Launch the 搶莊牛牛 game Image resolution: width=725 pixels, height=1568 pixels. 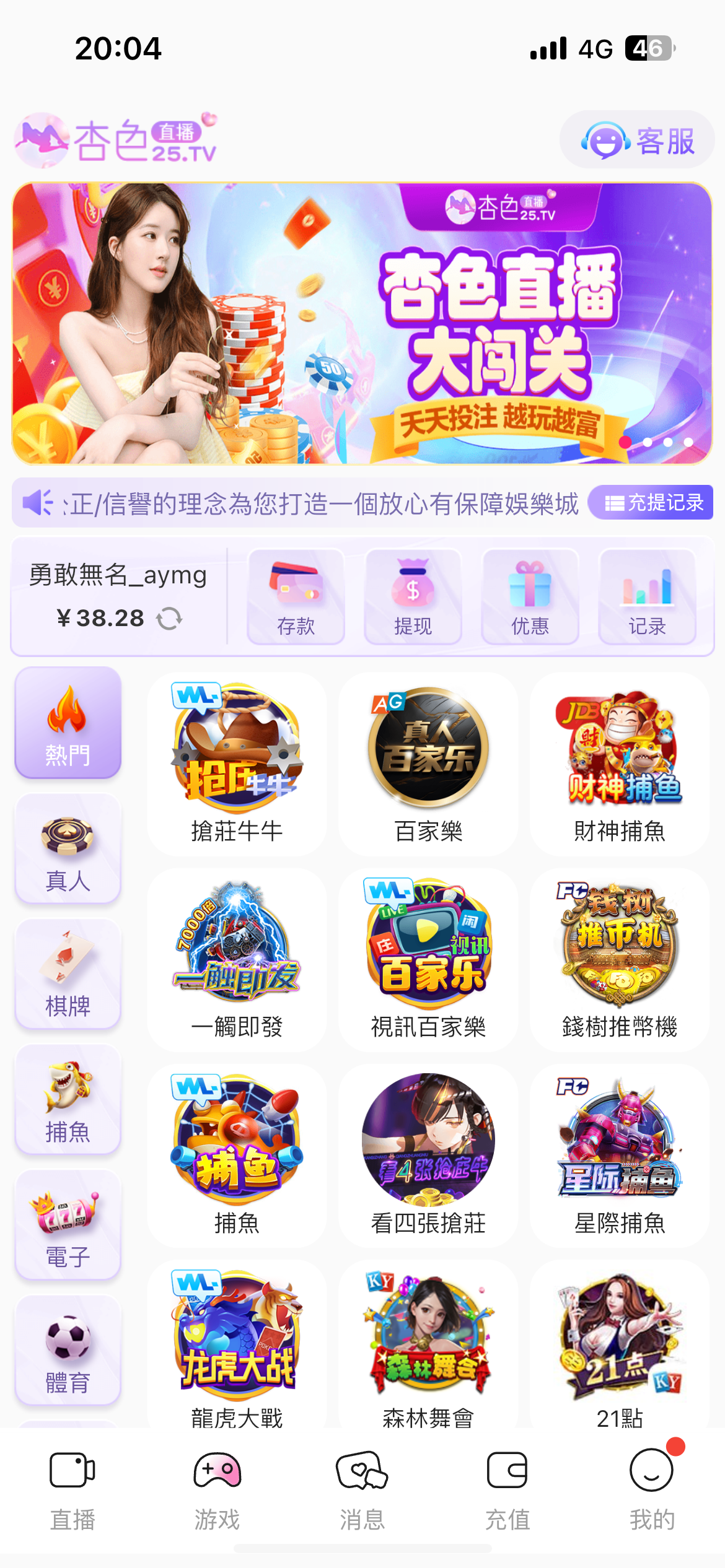(237, 765)
